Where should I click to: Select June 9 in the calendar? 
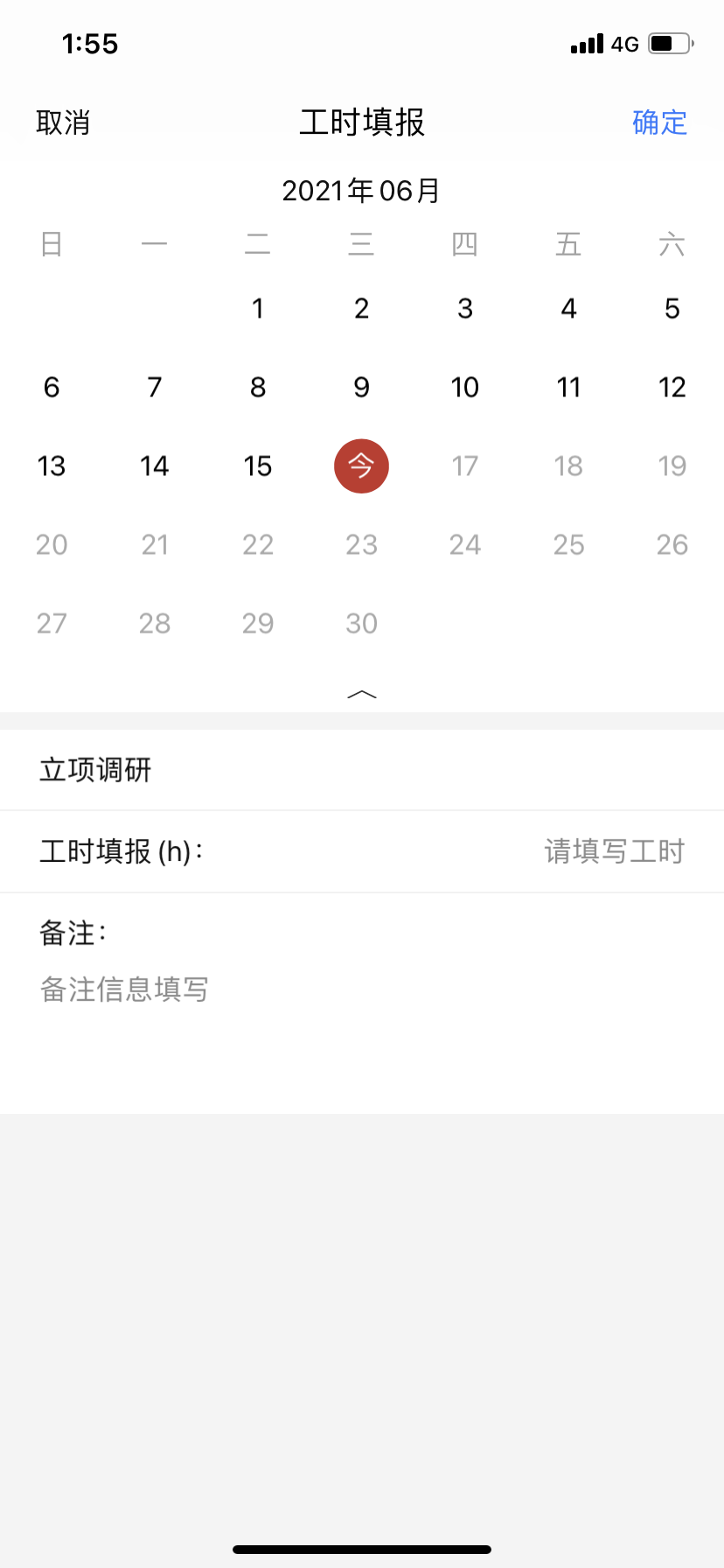pyautogui.click(x=361, y=387)
